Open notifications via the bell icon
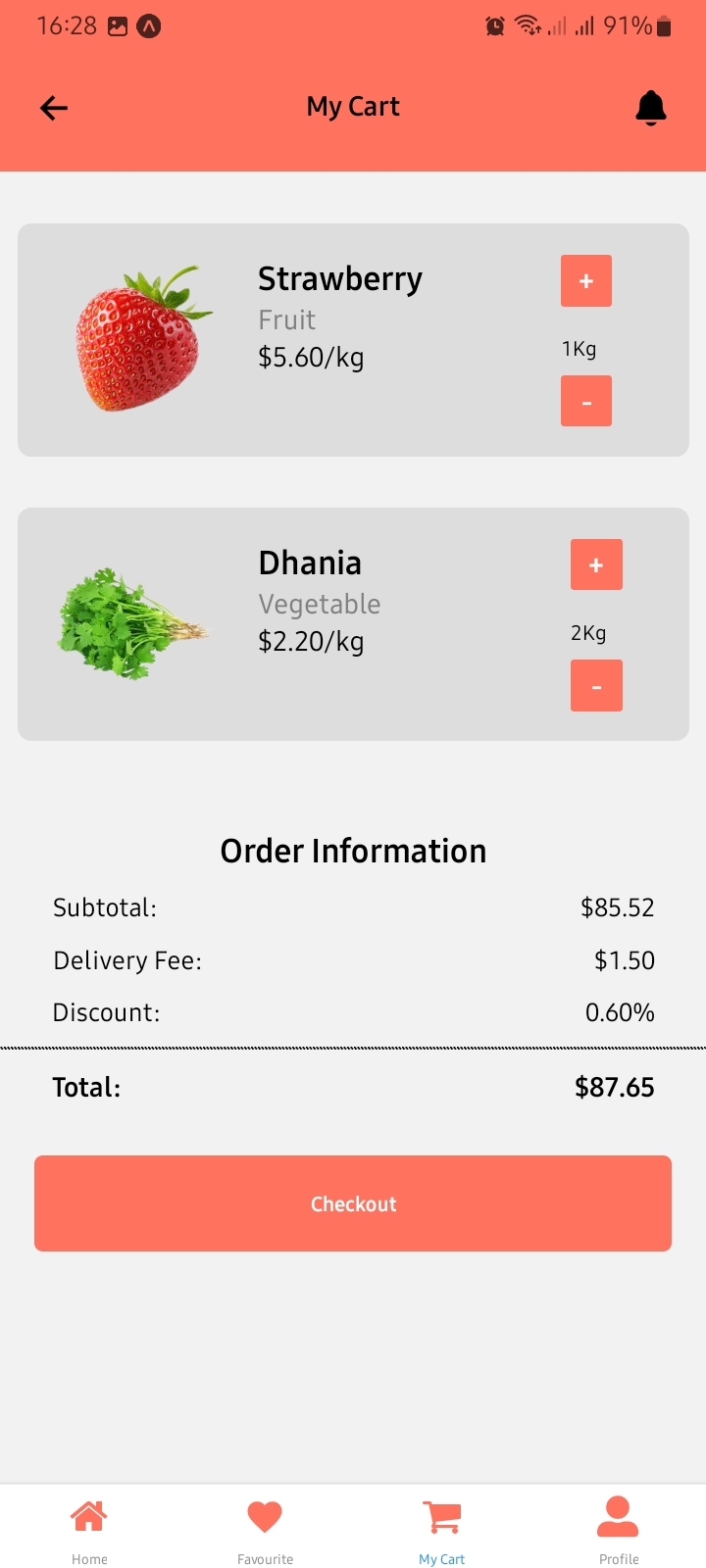This screenshot has width=706, height=1568. point(650,107)
